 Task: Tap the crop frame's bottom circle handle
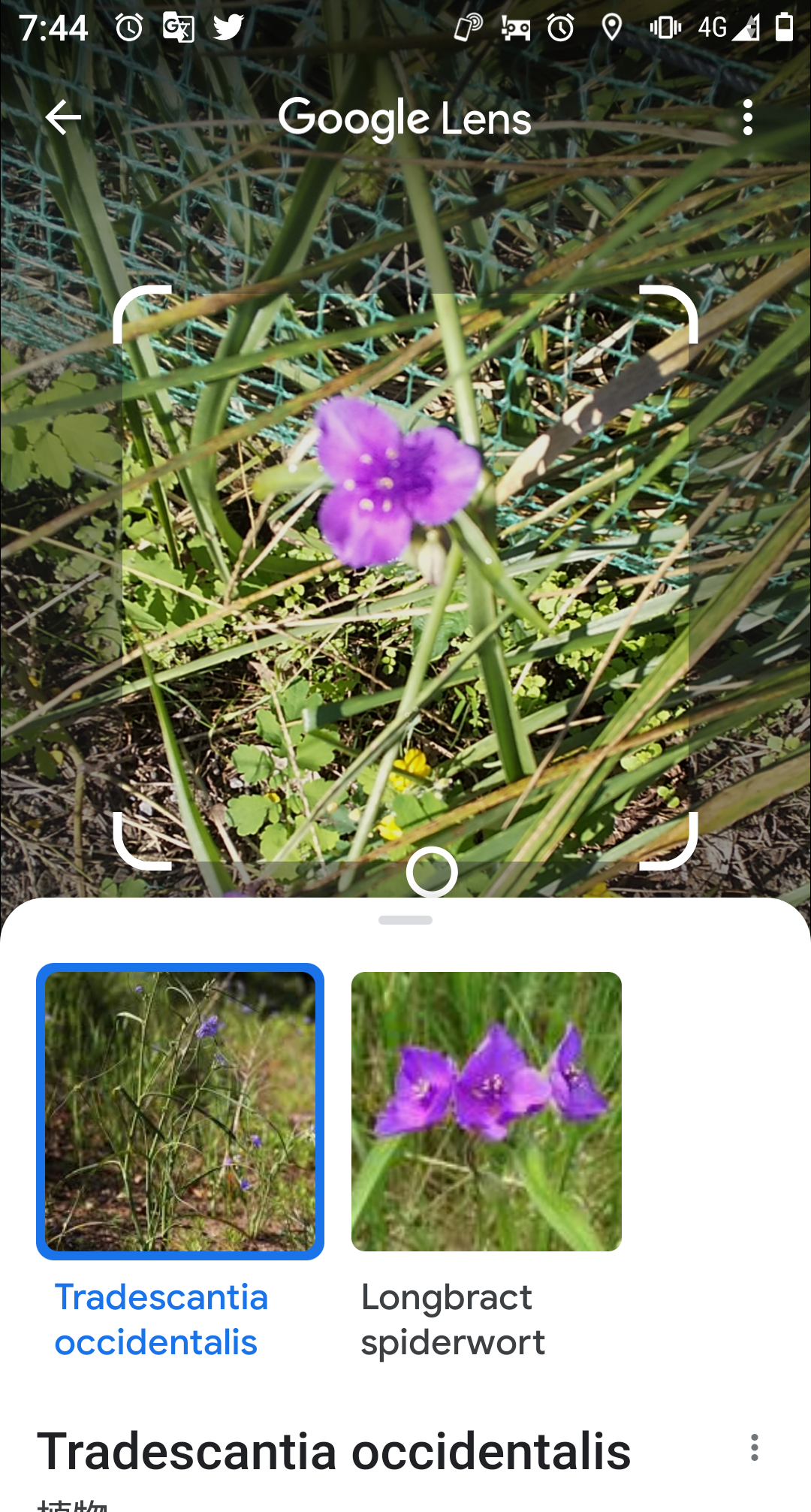(432, 872)
